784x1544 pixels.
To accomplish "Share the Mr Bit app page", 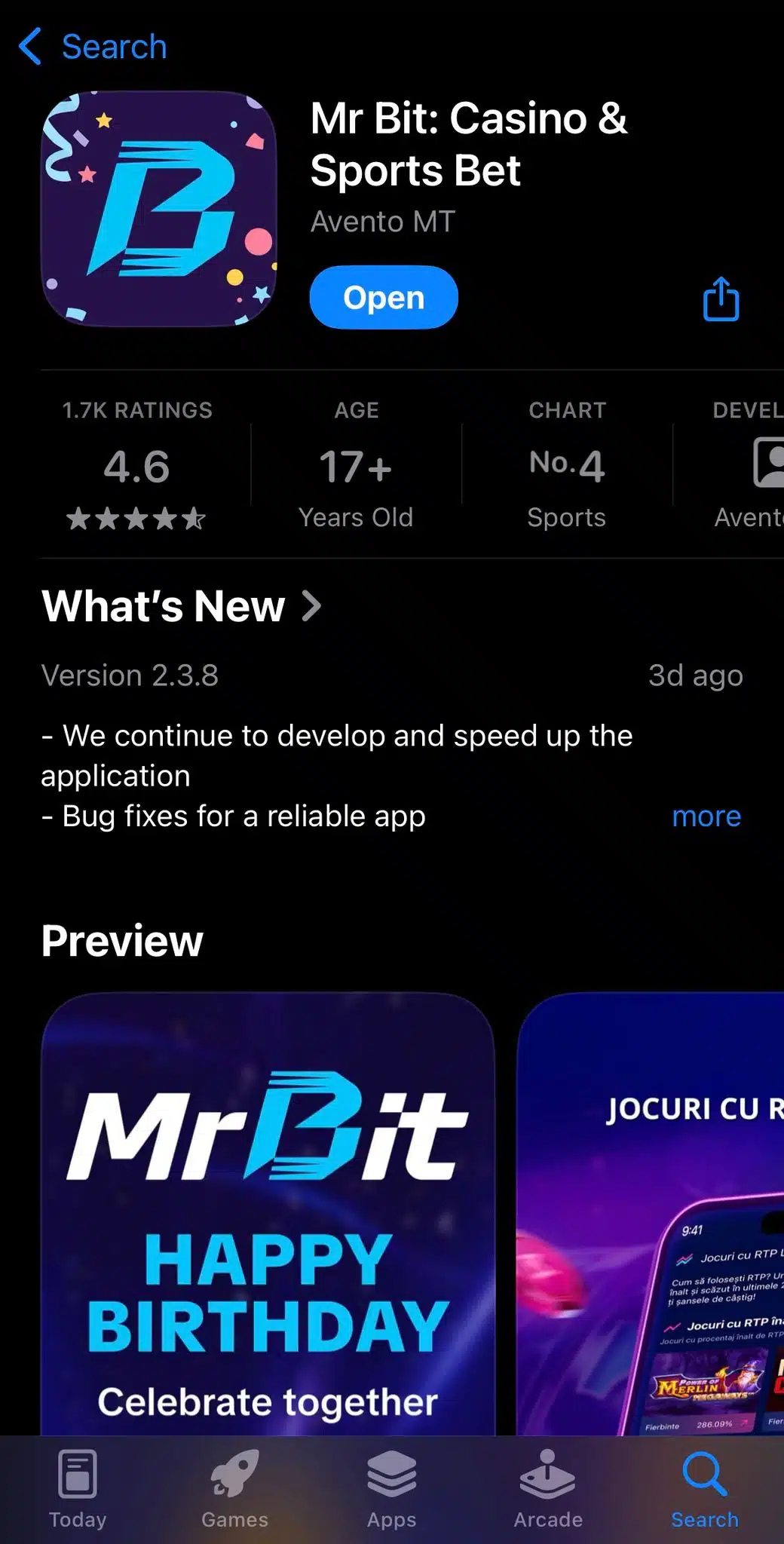I will click(x=721, y=299).
